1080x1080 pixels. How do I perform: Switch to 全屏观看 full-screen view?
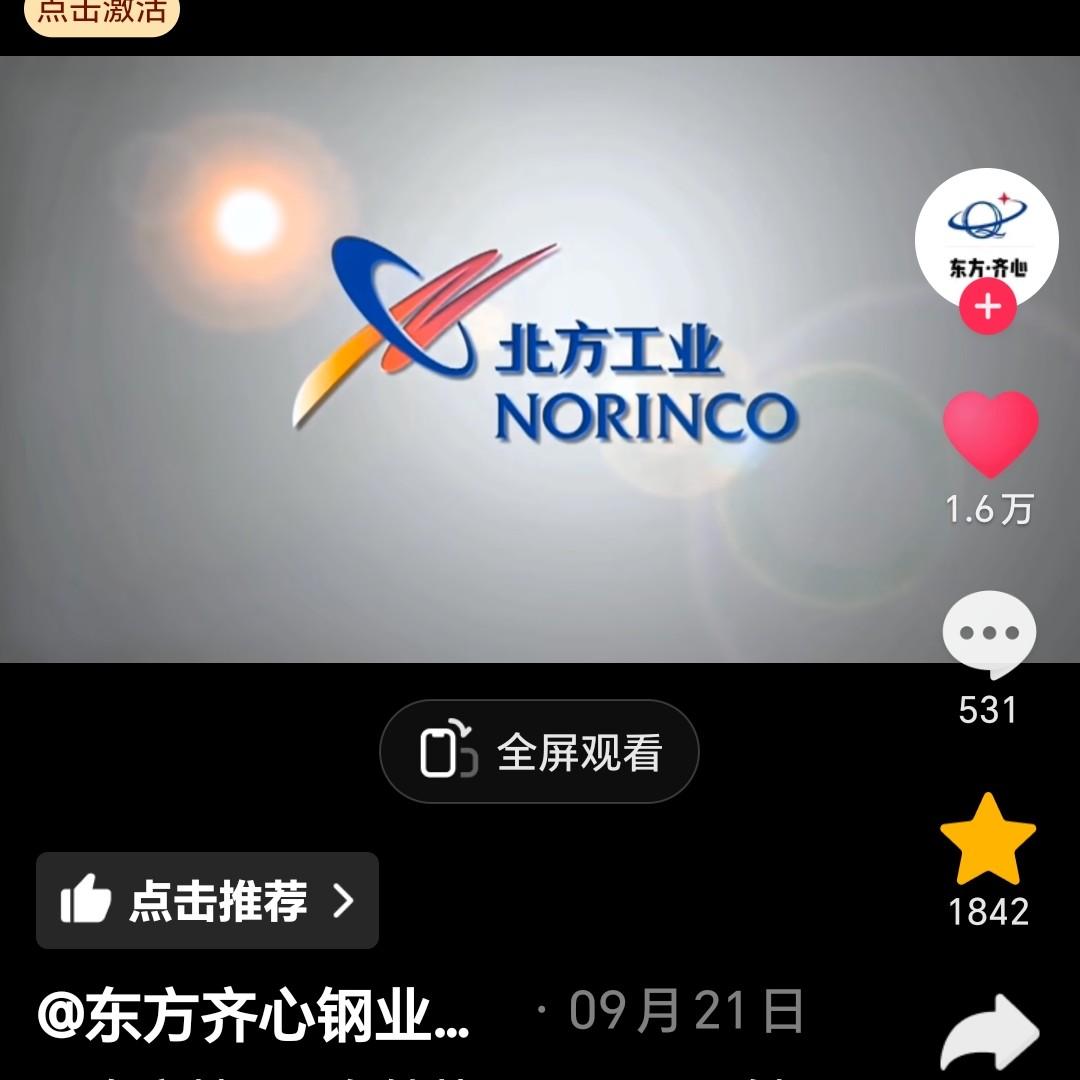pos(539,752)
